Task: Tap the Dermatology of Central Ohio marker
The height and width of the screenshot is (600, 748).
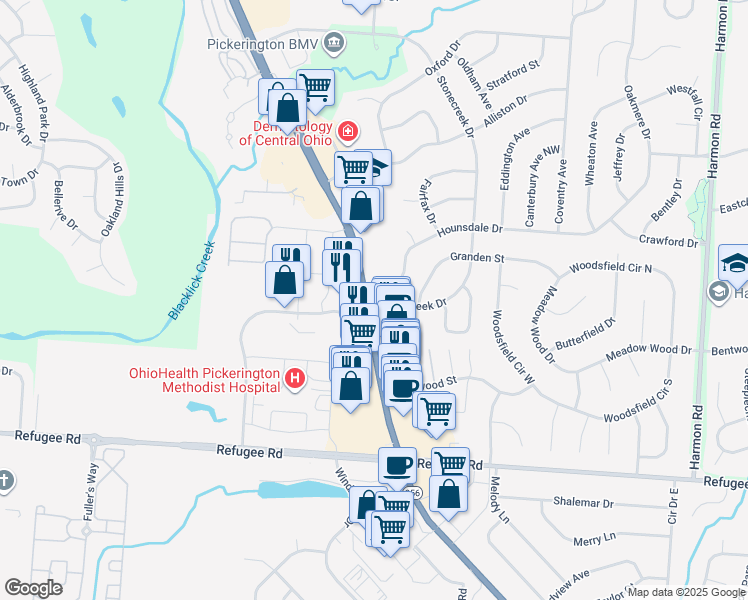Action: pos(348,132)
